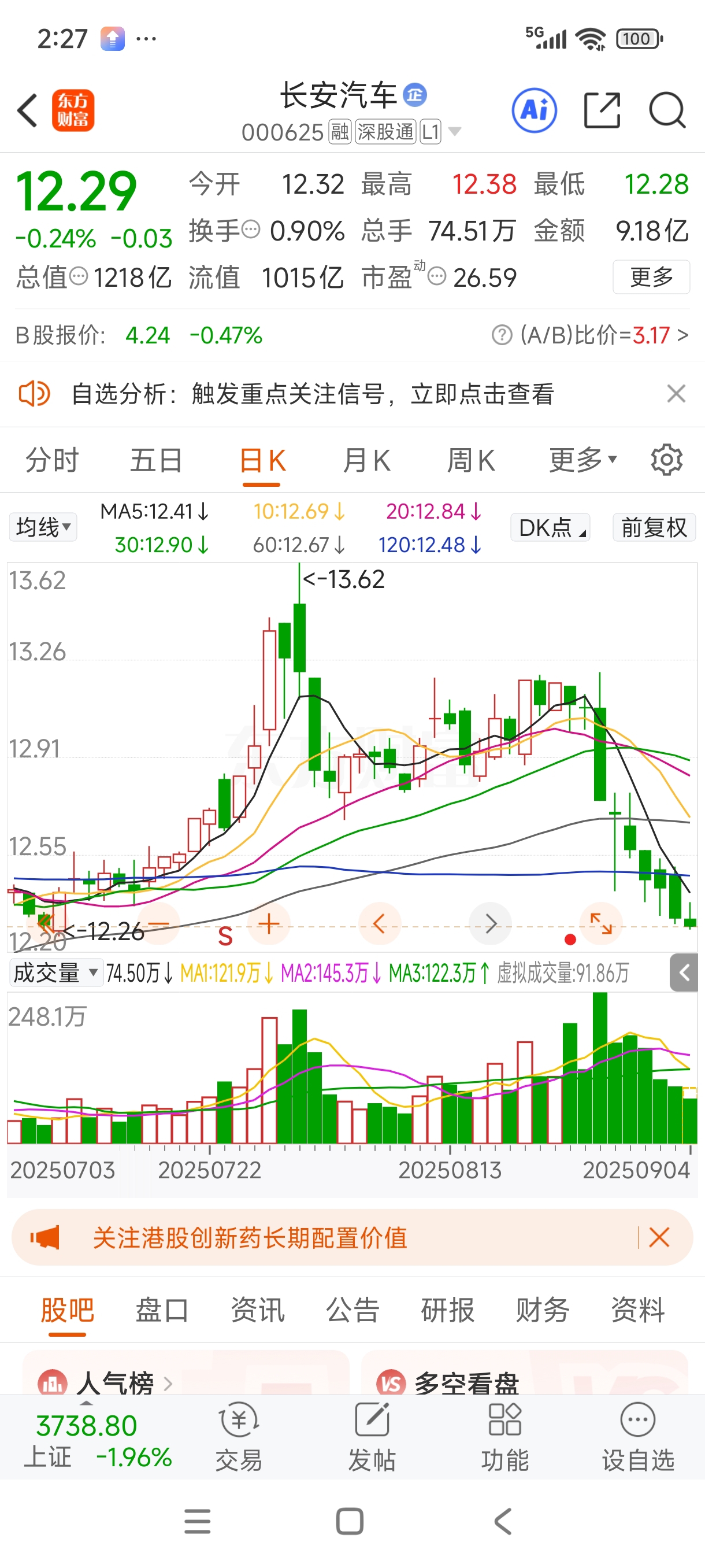This screenshot has width=705, height=1568.
Task: Open the 成交量 sub-indicator dropdown
Action: tap(55, 973)
